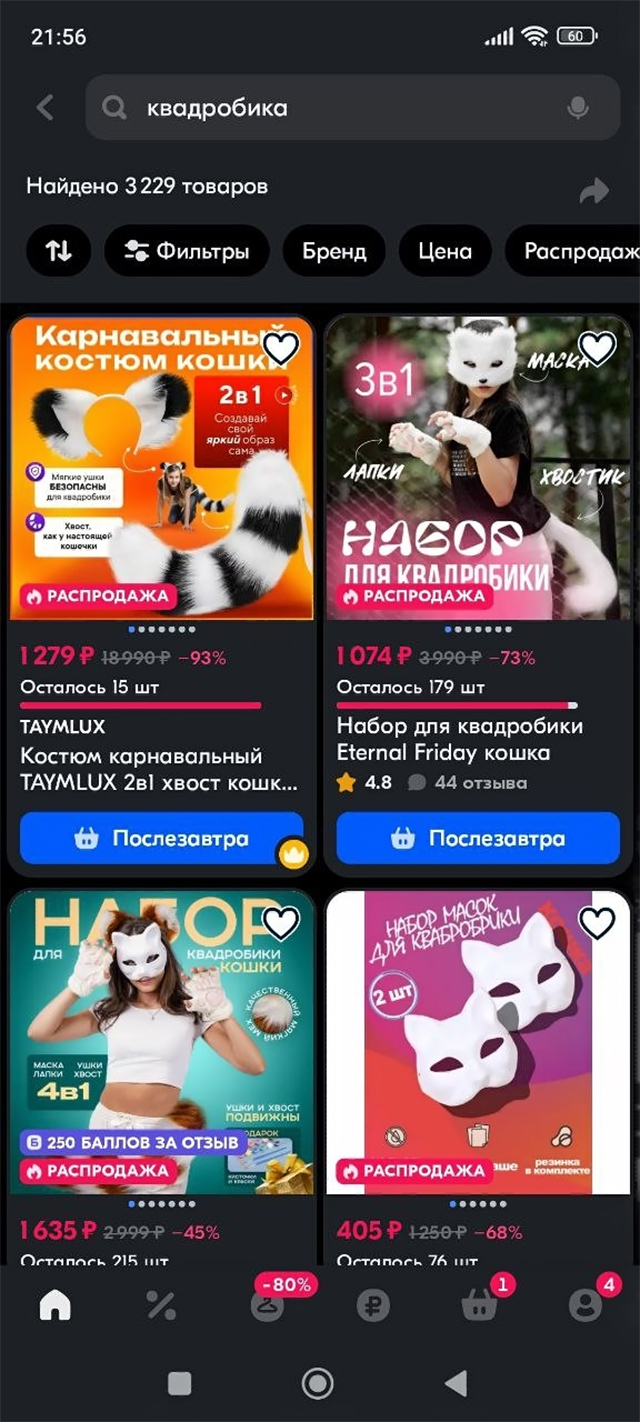The image size is (640, 1422).
Task: Start voice search with the microphone
Action: 577,108
